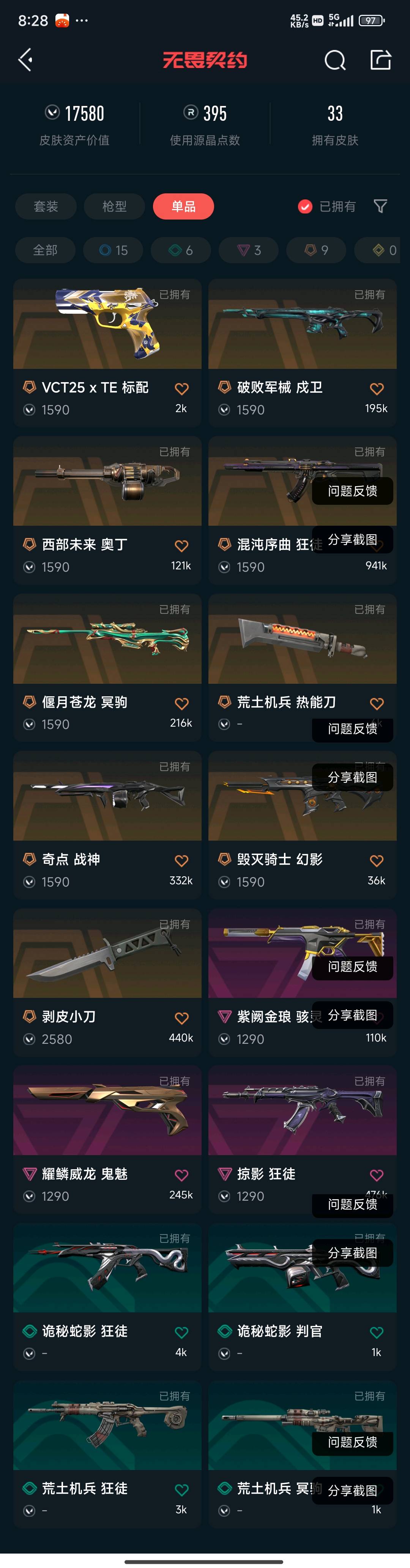Select the 全部 rarity chip

(x=45, y=250)
